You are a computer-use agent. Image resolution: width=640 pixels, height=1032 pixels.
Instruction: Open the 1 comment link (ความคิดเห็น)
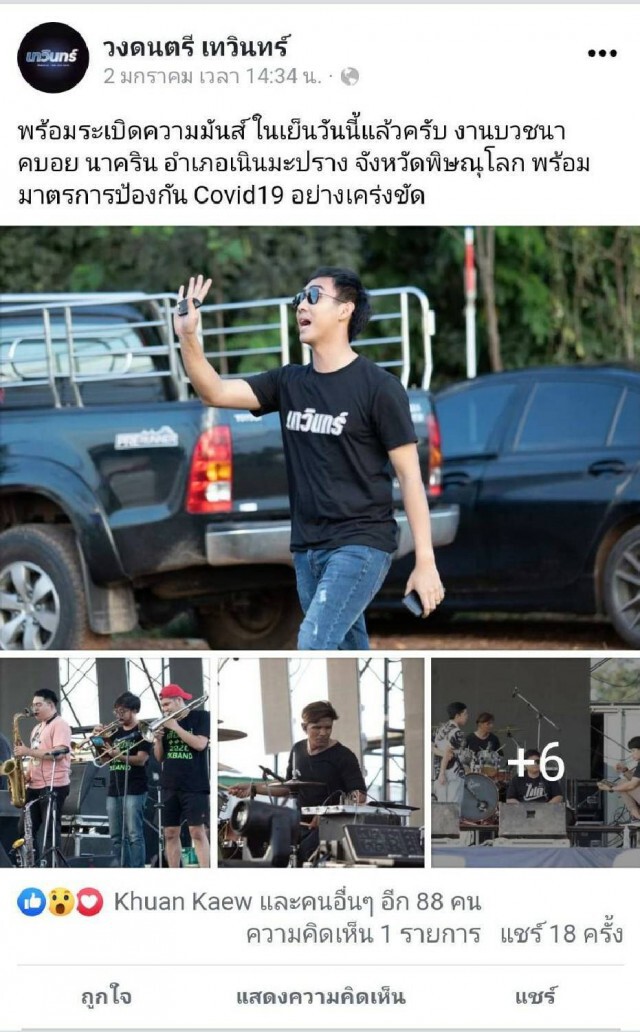click(363, 933)
